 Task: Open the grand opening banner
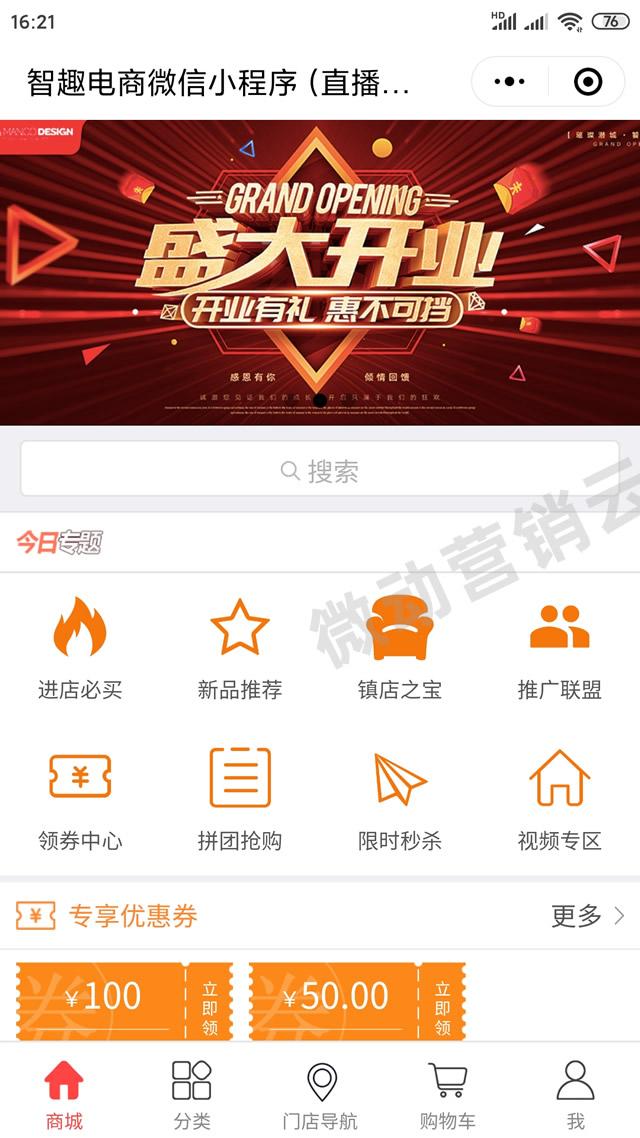[x=320, y=272]
